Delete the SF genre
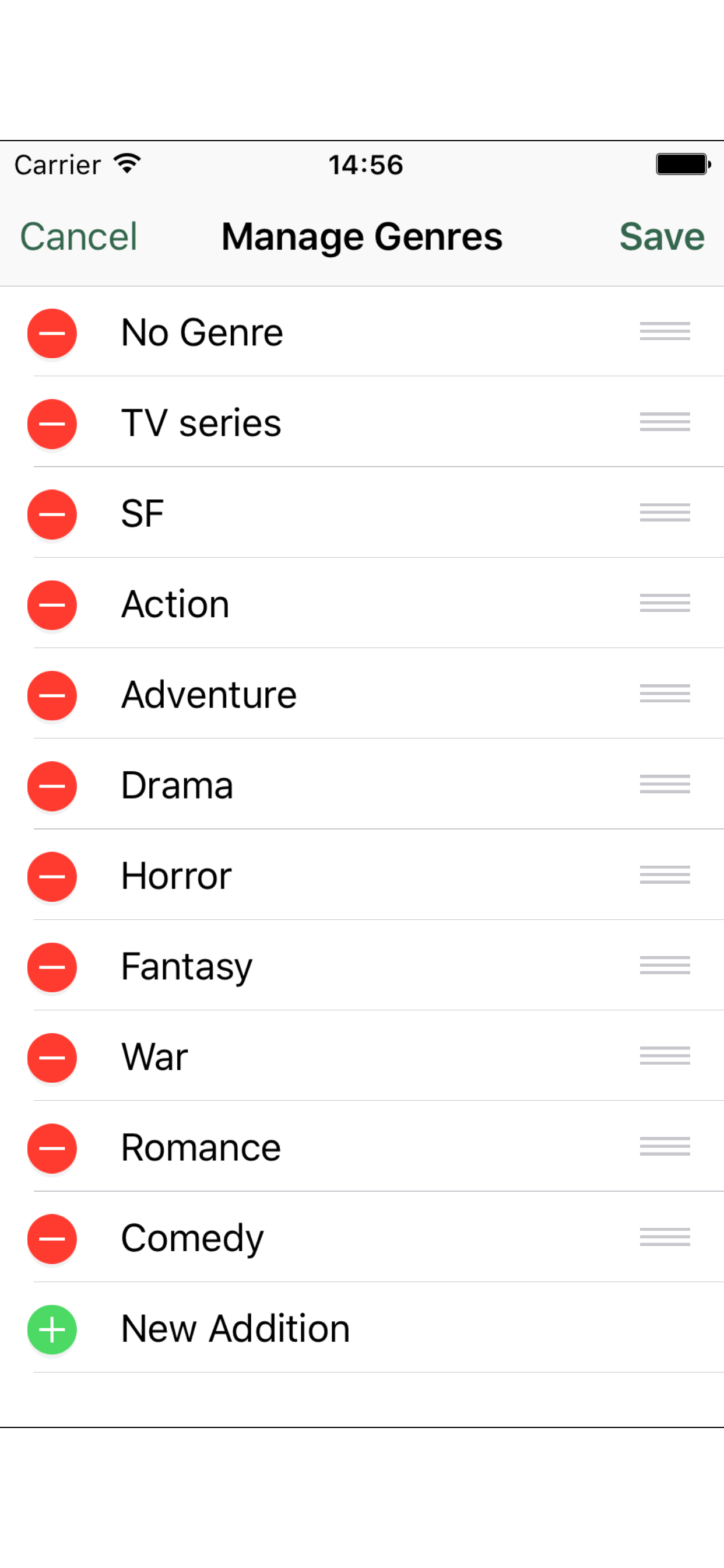The width and height of the screenshot is (724, 1568). 52,514
